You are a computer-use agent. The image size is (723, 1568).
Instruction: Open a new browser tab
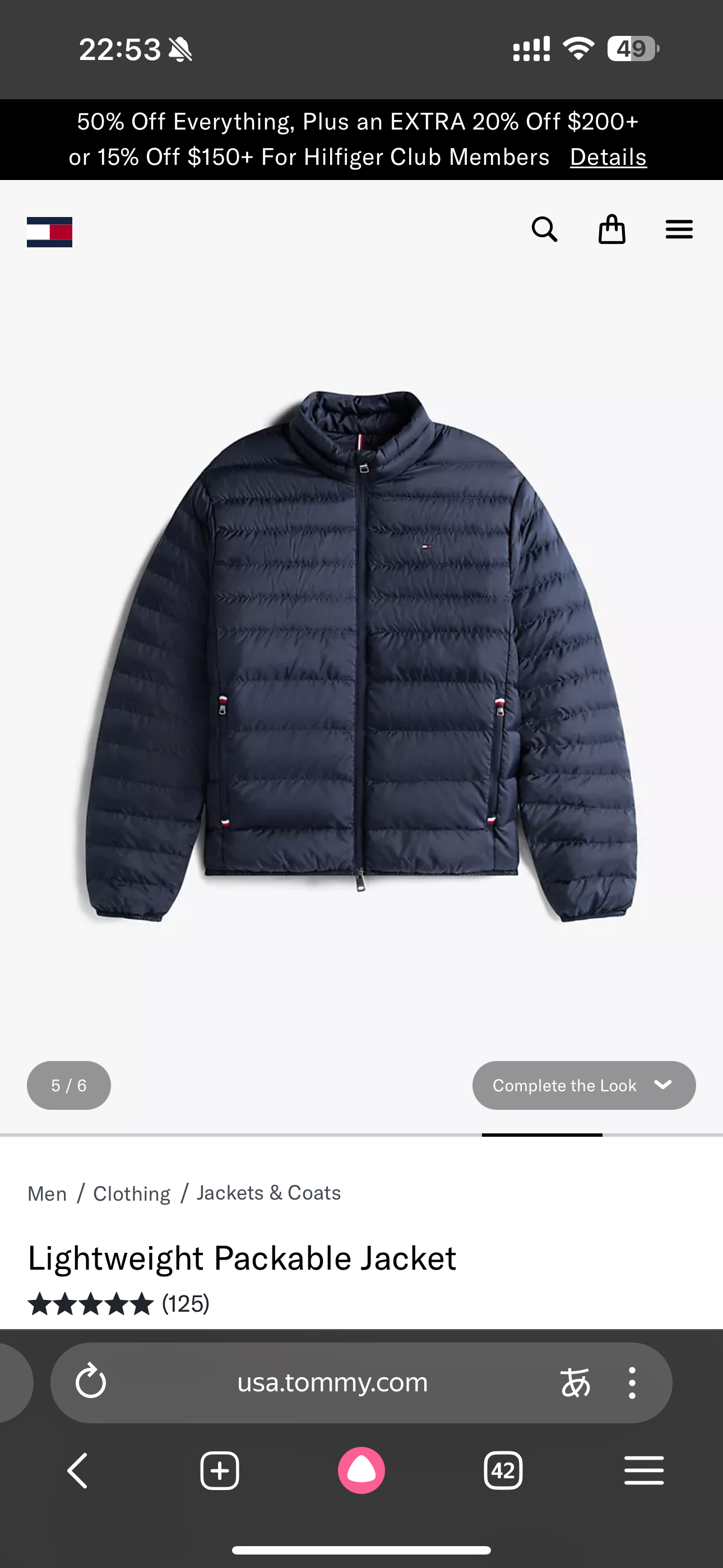tap(219, 1470)
